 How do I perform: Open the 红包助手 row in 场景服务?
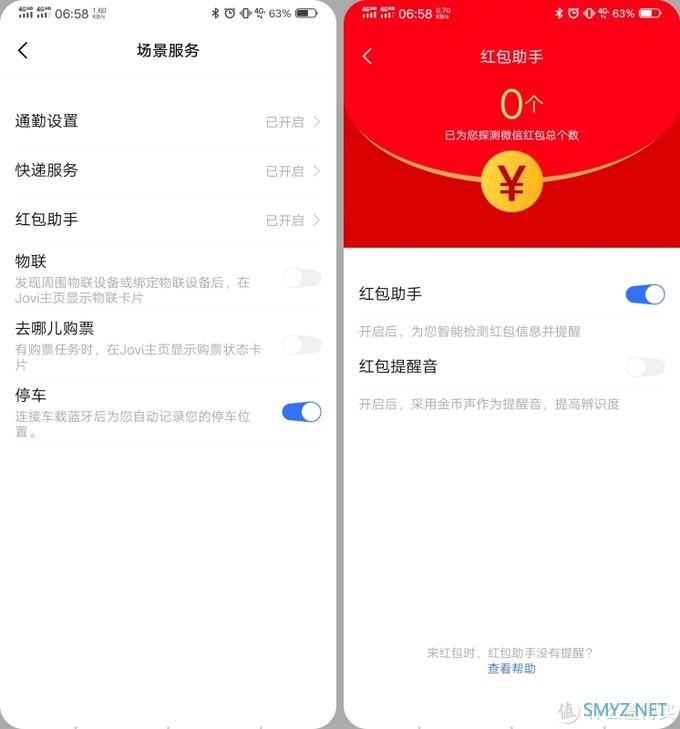pyautogui.click(x=167, y=220)
